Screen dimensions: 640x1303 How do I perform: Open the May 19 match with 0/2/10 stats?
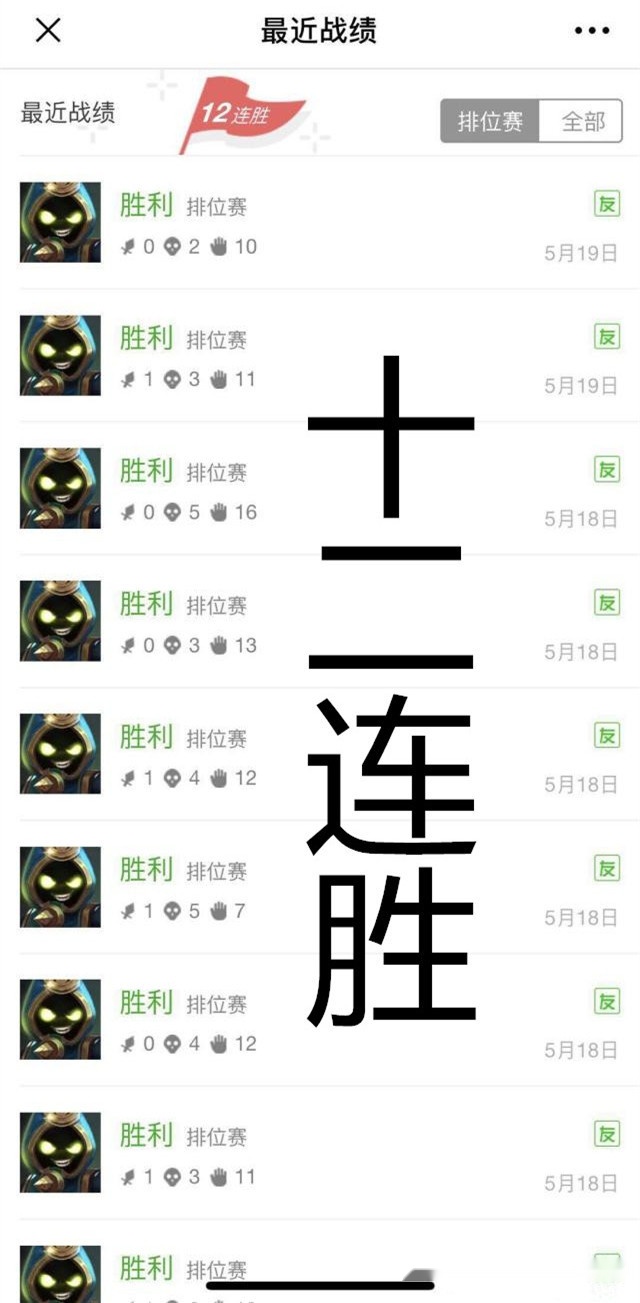click(320, 222)
